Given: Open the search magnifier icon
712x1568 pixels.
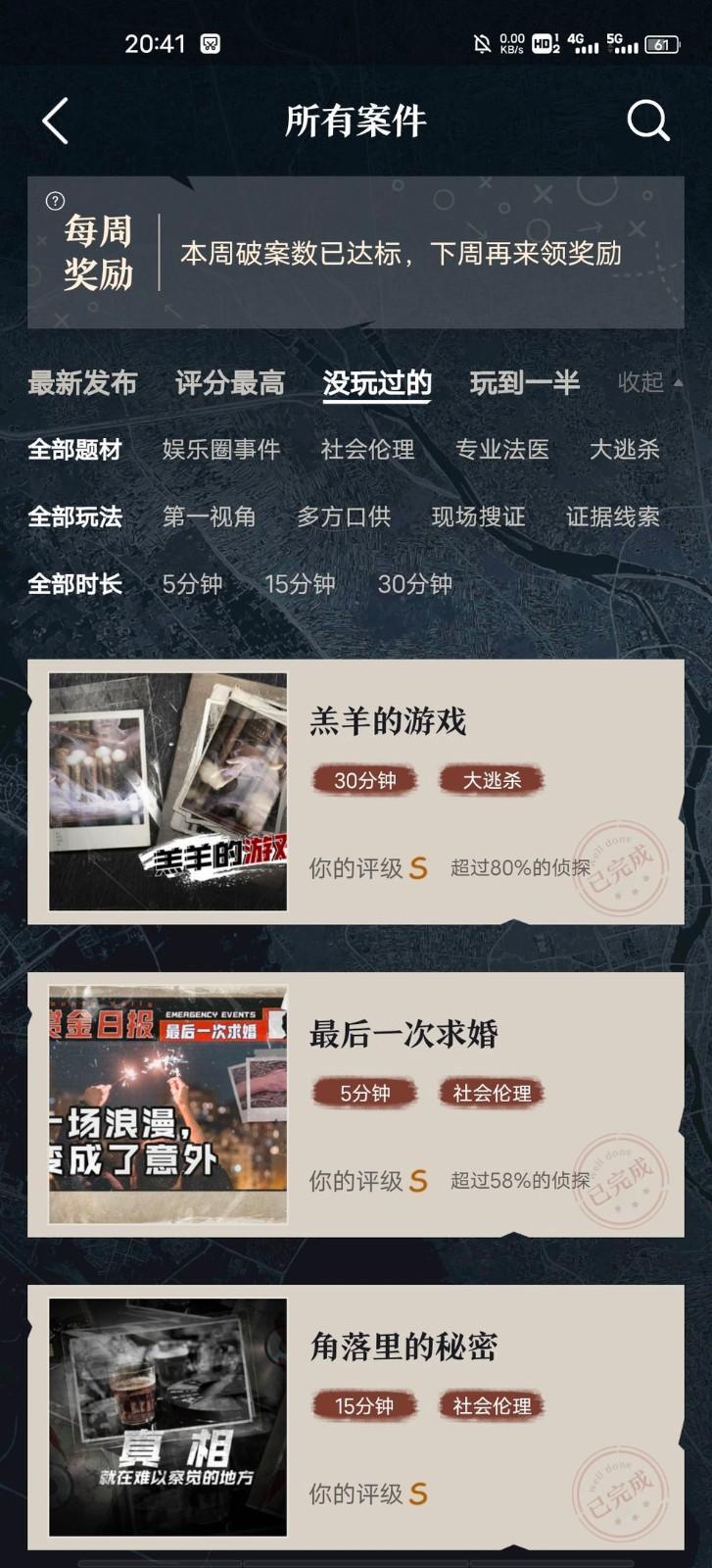Looking at the screenshot, I should pyautogui.click(x=647, y=122).
